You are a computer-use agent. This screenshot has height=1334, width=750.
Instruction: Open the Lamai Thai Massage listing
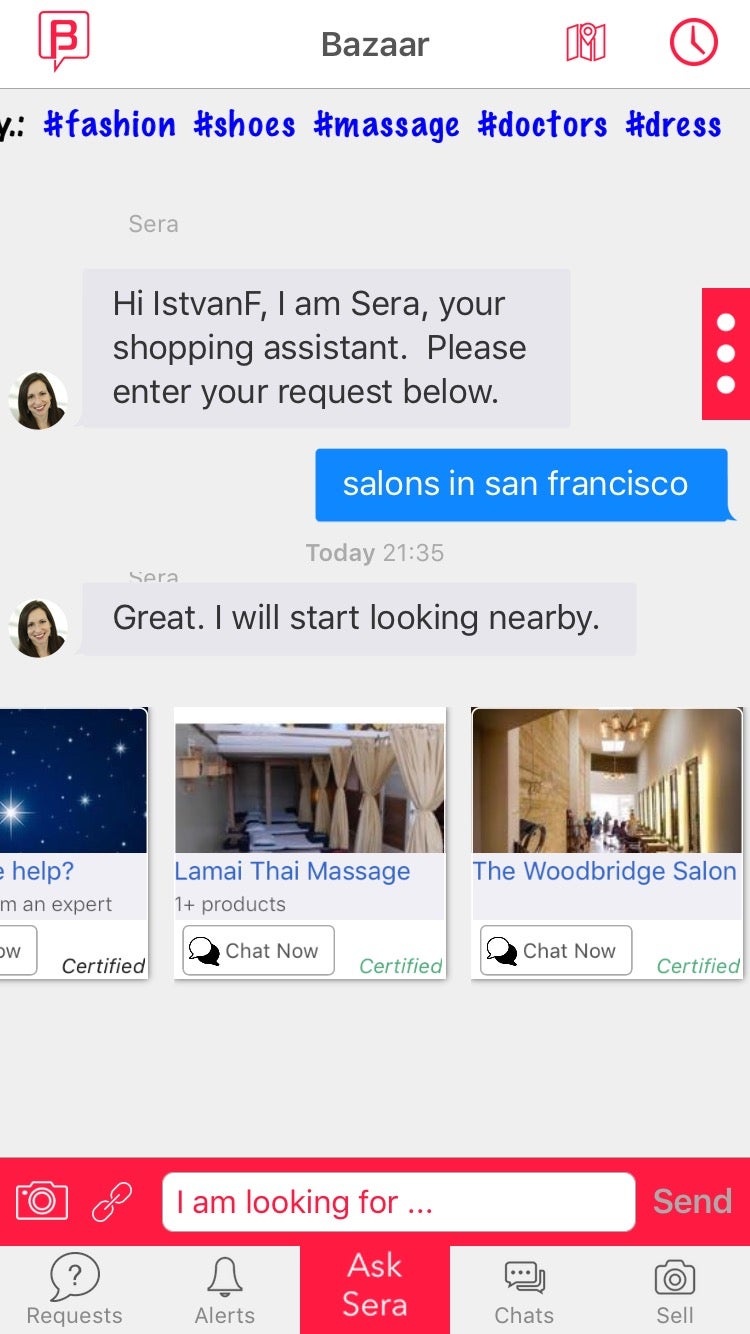(x=293, y=871)
